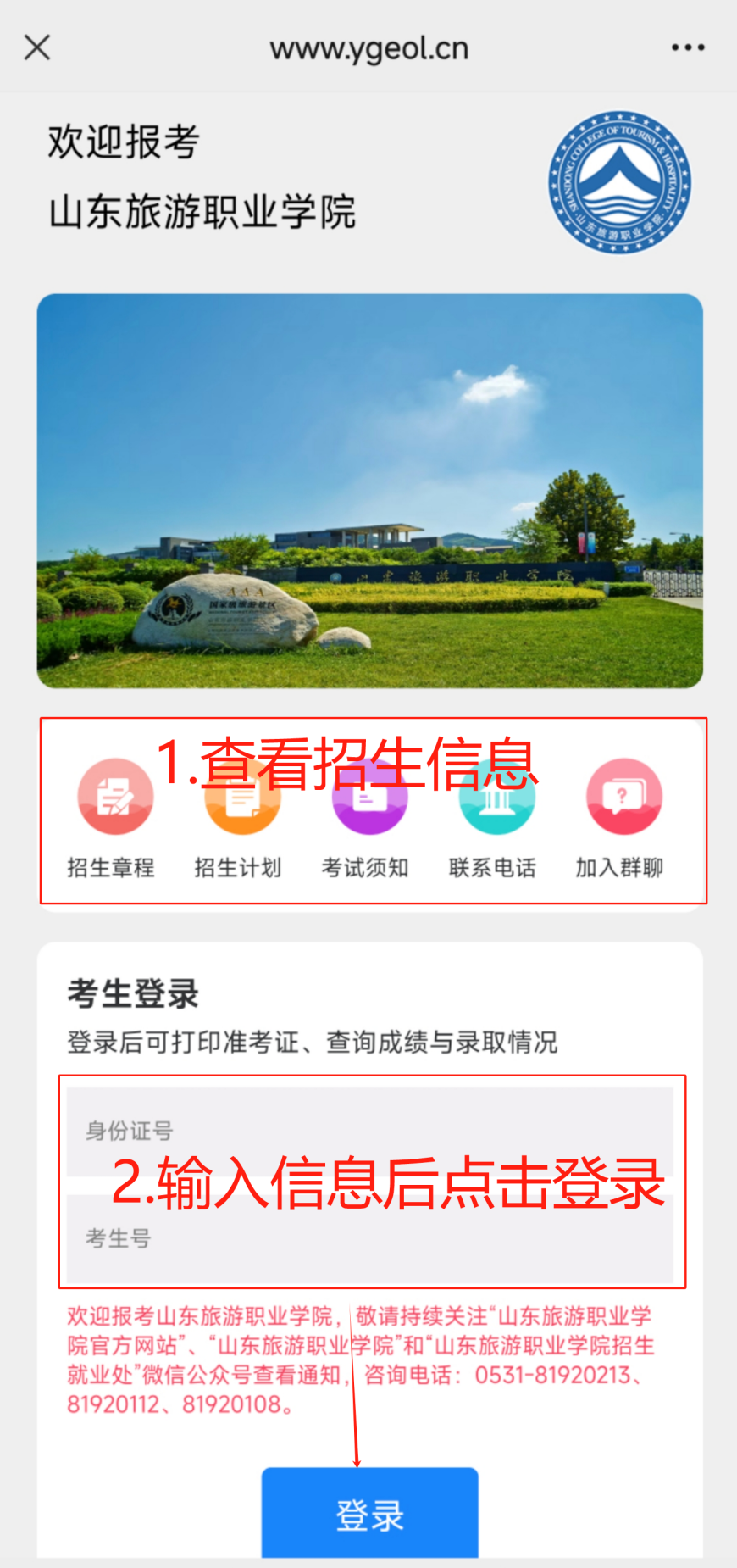View the 招生计划 enrollment plan
This screenshot has width=737, height=1568.
(x=241, y=814)
